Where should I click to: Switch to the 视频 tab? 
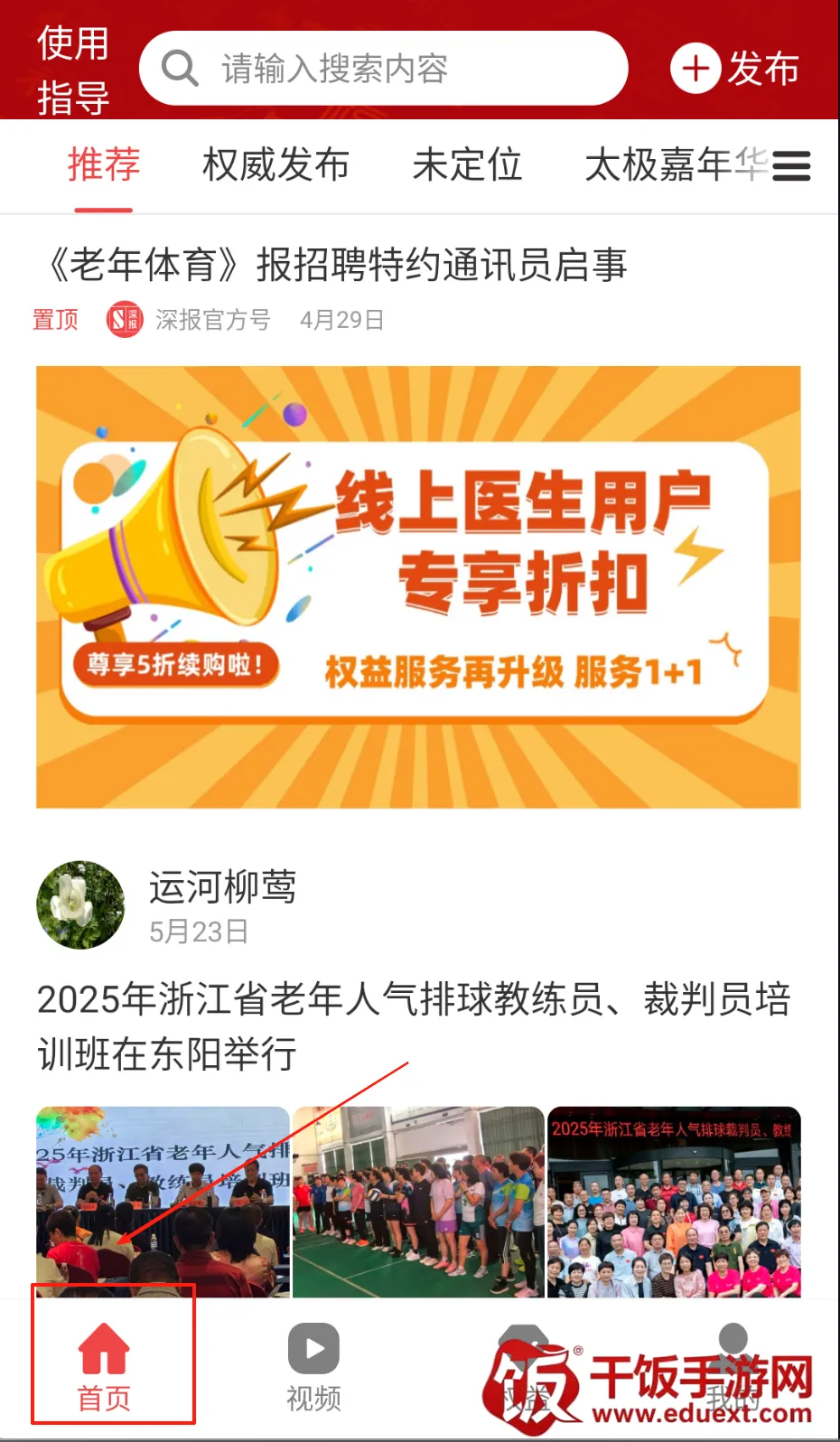(313, 1366)
